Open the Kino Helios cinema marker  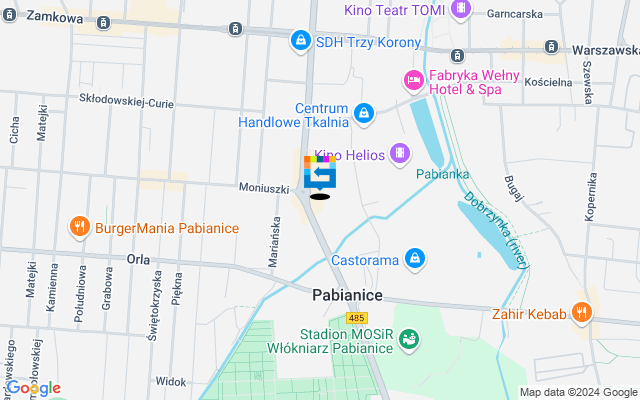pyautogui.click(x=399, y=153)
